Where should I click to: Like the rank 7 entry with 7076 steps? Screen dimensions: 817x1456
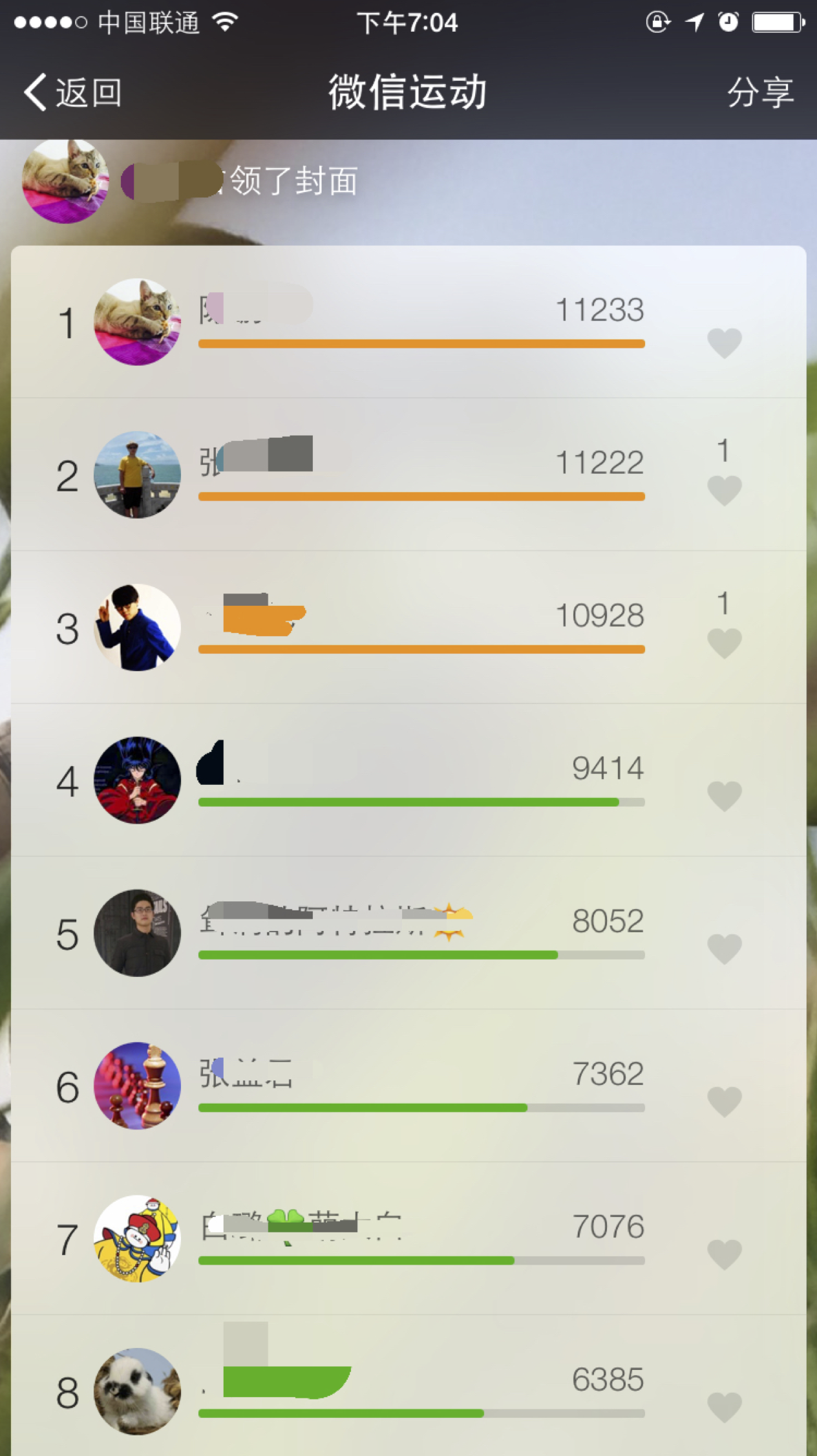724,1254
